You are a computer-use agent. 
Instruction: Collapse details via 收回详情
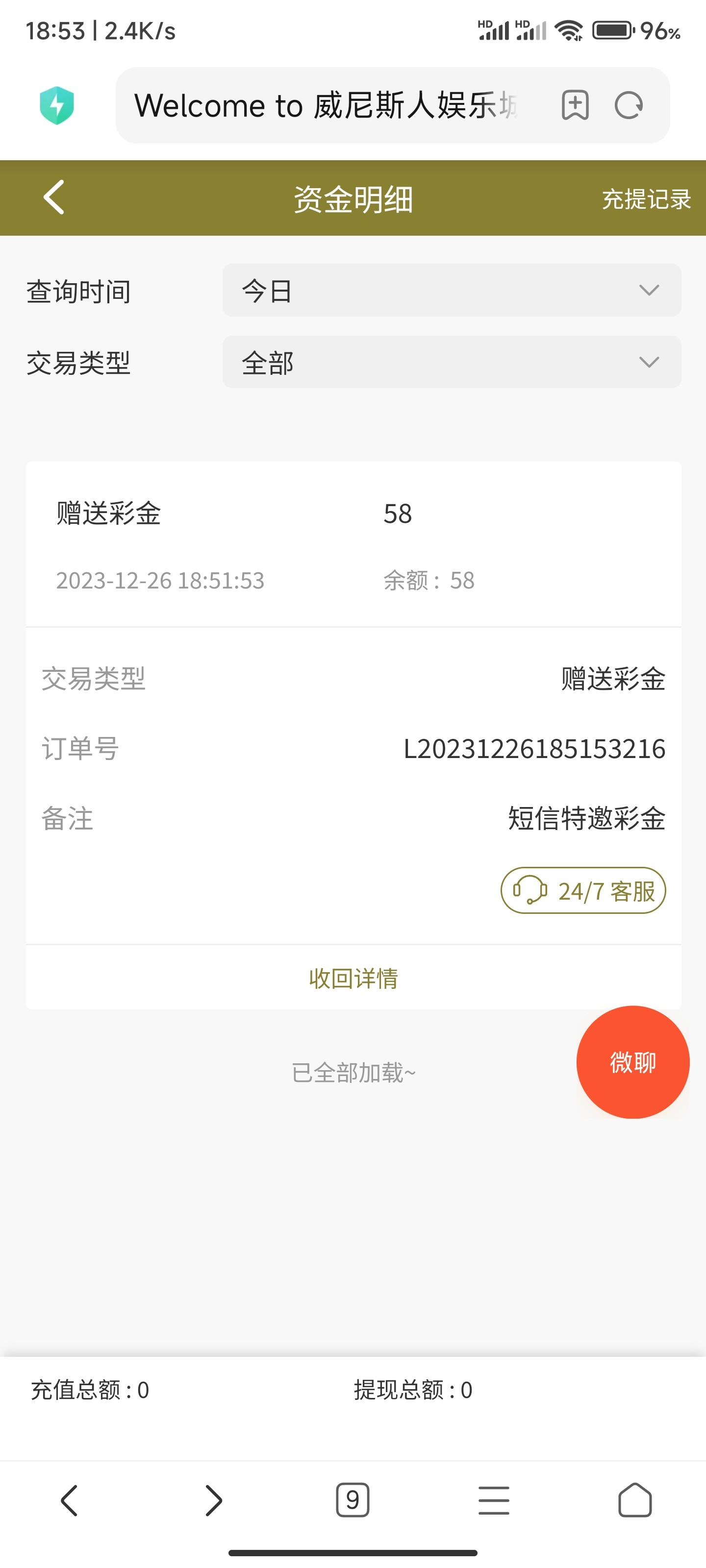[x=353, y=978]
